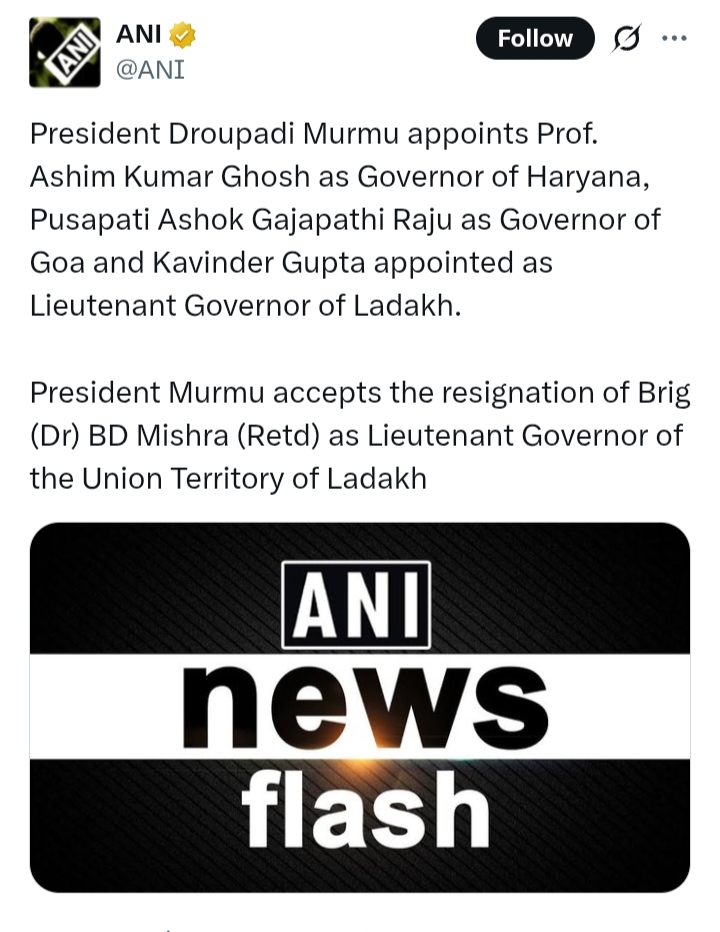Viewport: 720px width, 932px height.
Task: Open ANI's profile picture
Action: point(65,52)
